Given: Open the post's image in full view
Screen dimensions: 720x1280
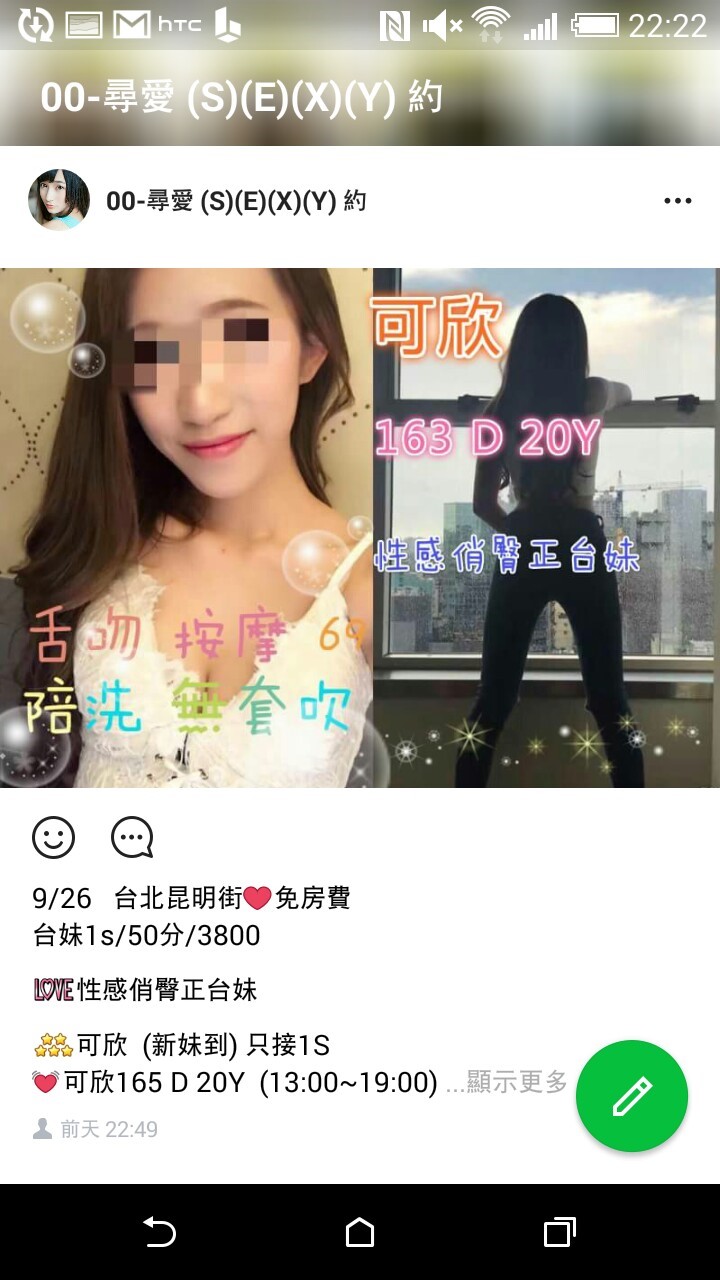Looking at the screenshot, I should 360,528.
